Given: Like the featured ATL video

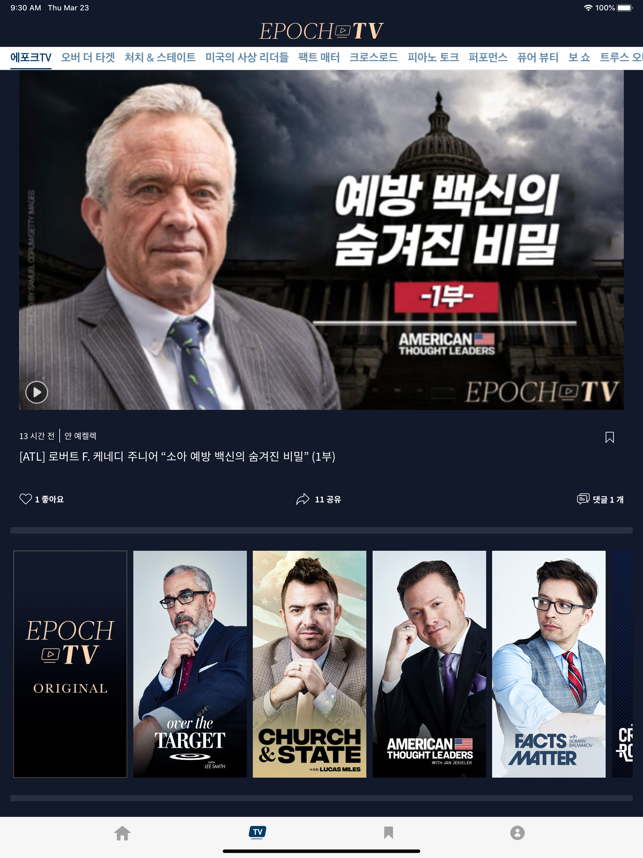Looking at the screenshot, I should click(x=42, y=499).
